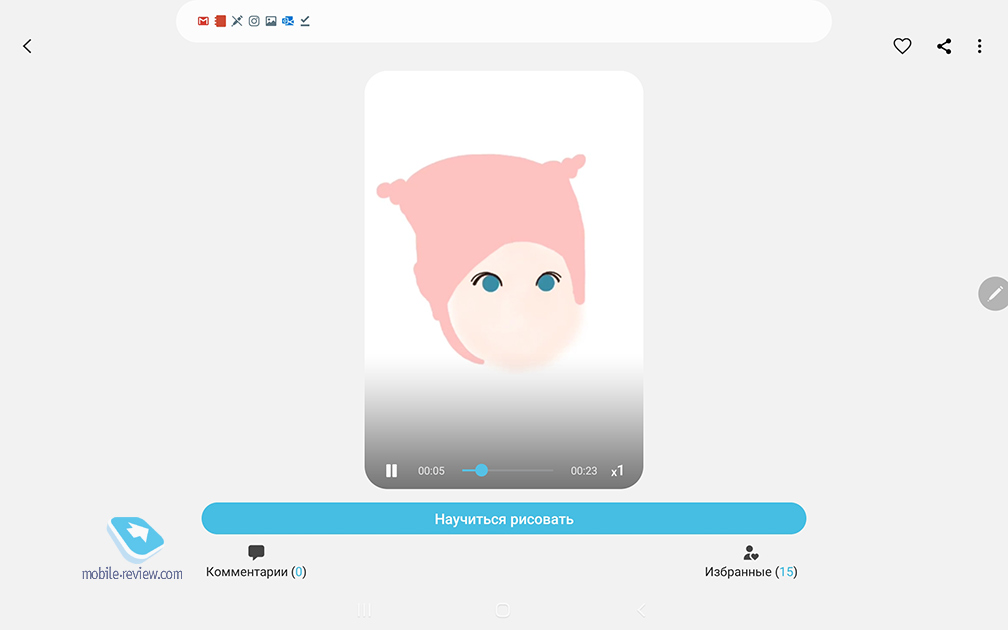Share this drawing

point(944,46)
